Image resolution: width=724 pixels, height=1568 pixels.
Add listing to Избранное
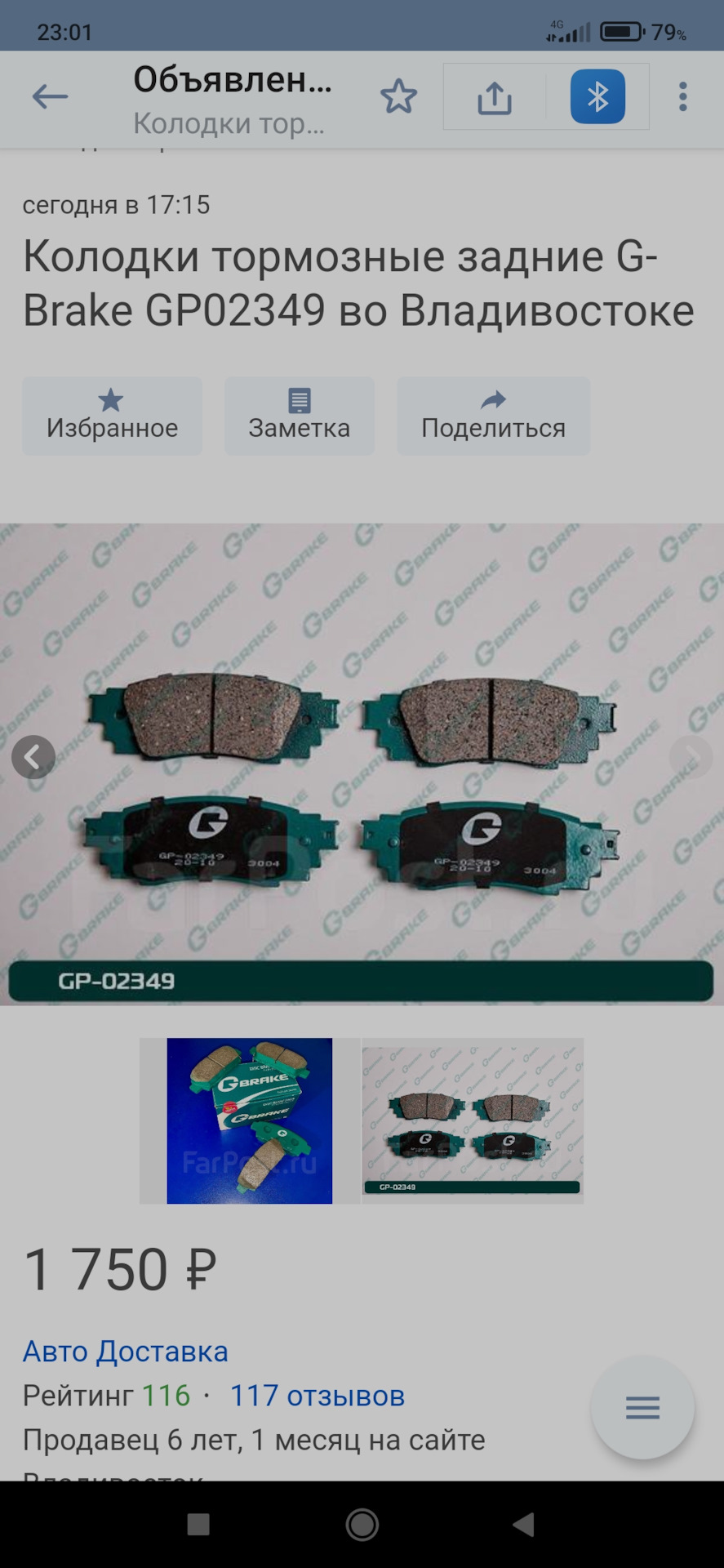pyautogui.click(x=112, y=416)
